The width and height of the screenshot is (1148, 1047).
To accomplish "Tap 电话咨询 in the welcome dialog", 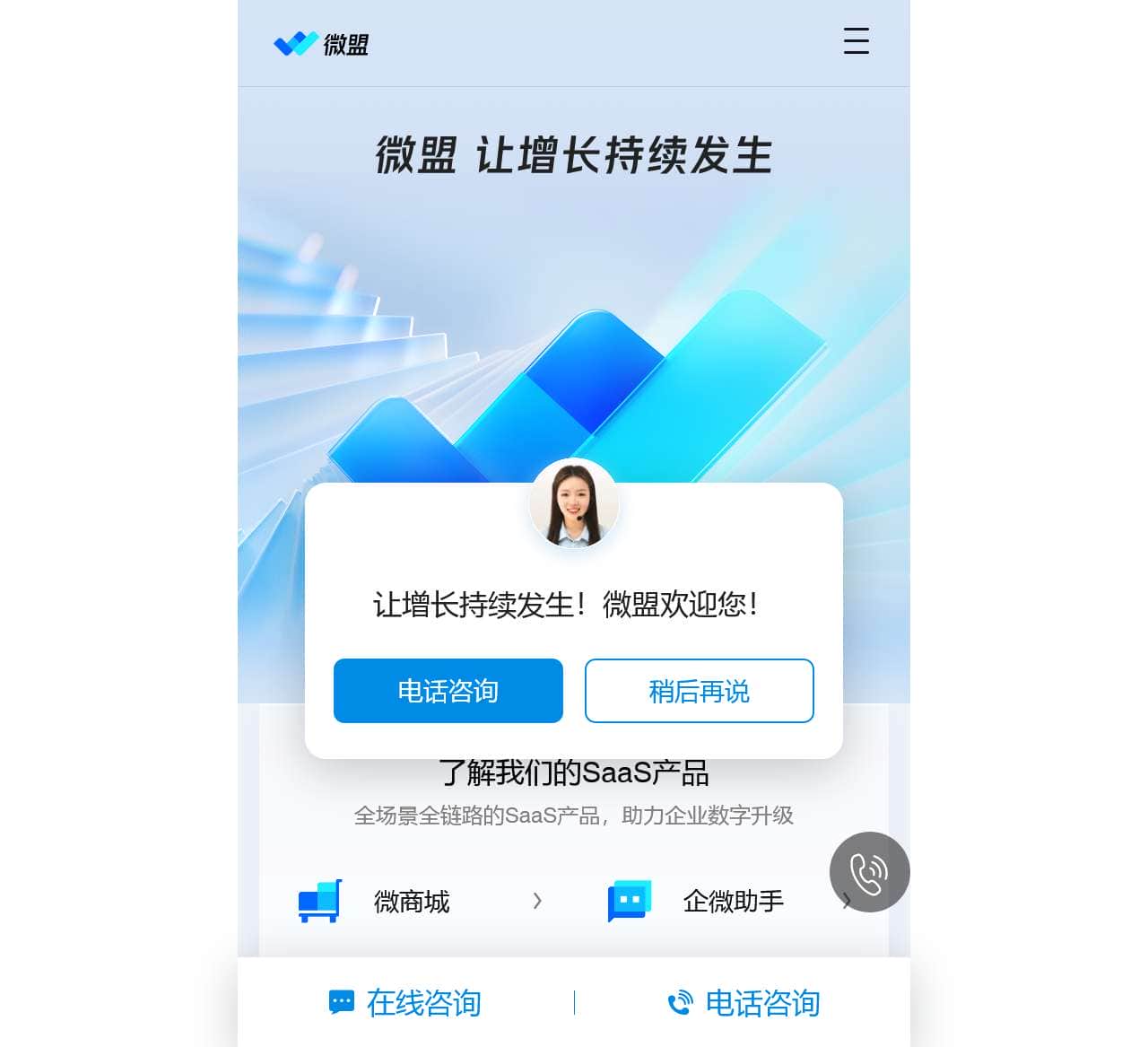I will click(448, 691).
